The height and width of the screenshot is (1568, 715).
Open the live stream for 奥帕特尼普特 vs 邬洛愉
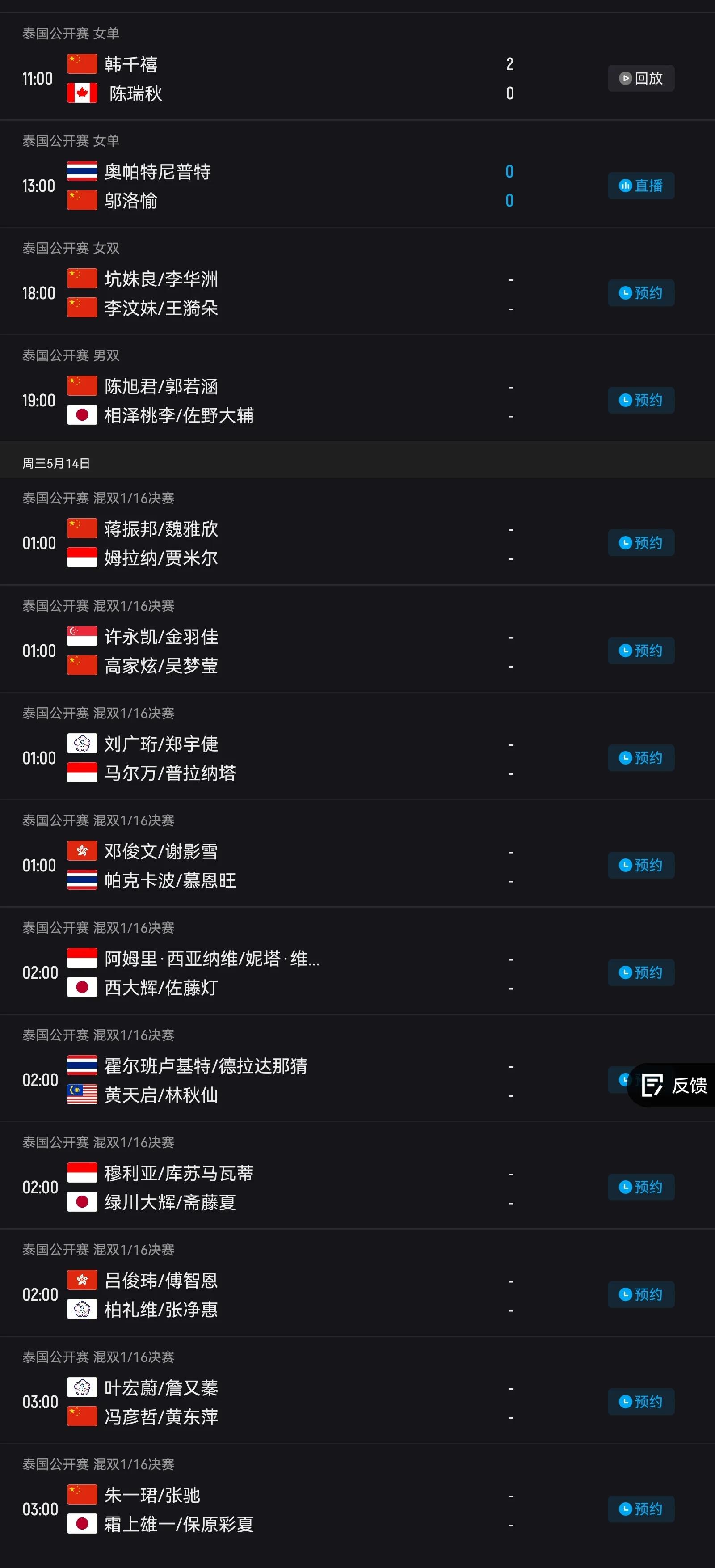click(x=641, y=186)
